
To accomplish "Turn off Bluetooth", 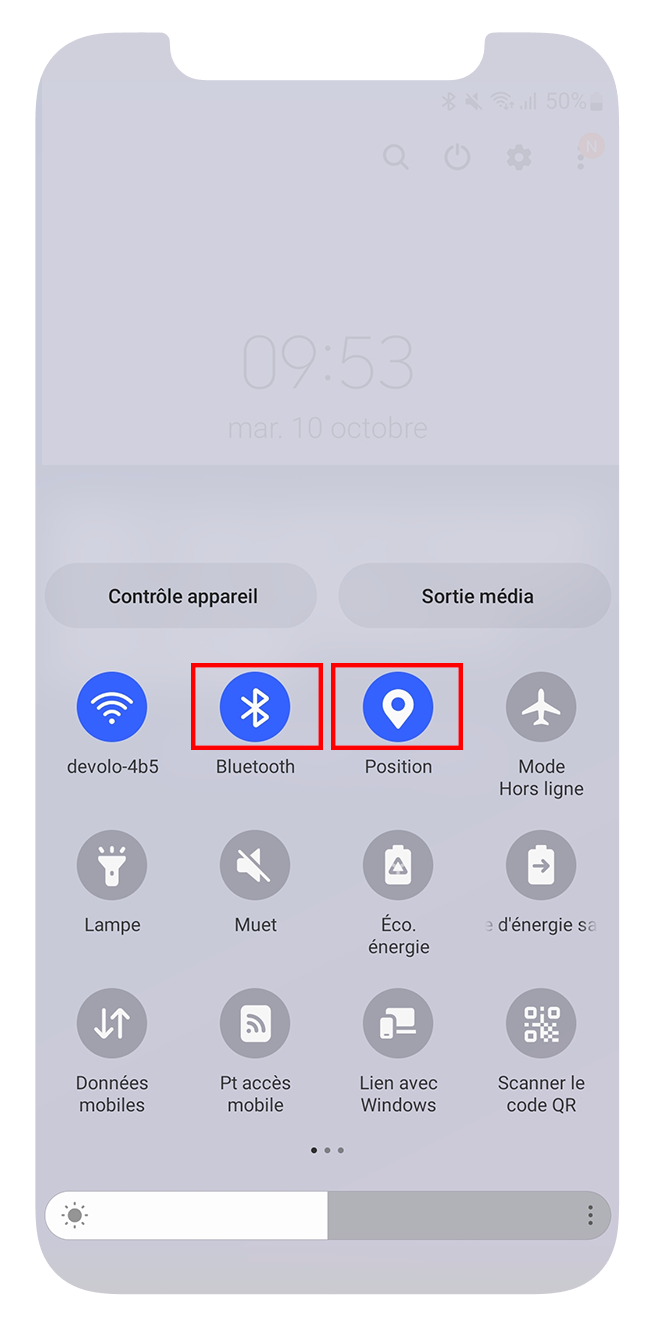I will 255,708.
